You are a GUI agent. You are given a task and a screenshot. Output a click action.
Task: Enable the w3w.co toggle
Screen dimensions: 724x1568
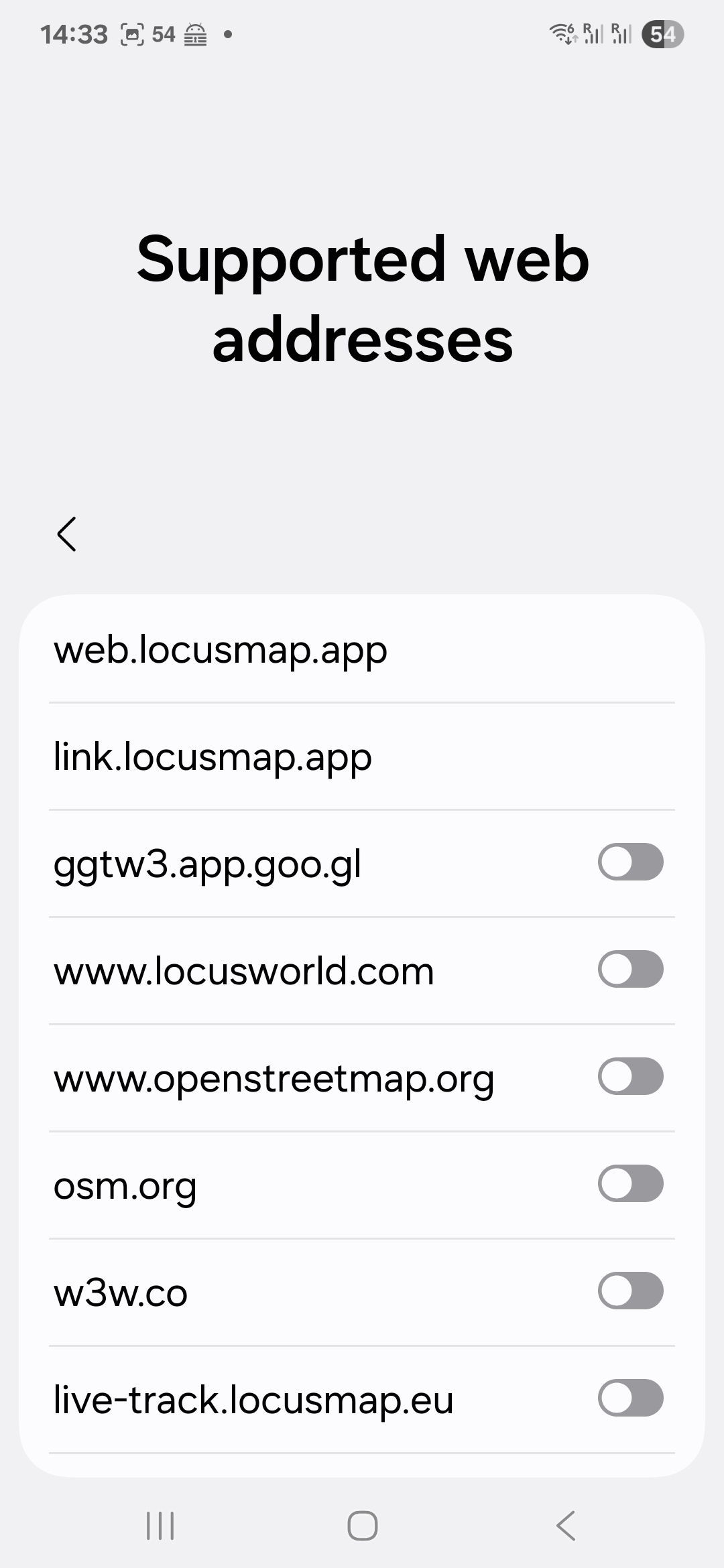[630, 1291]
